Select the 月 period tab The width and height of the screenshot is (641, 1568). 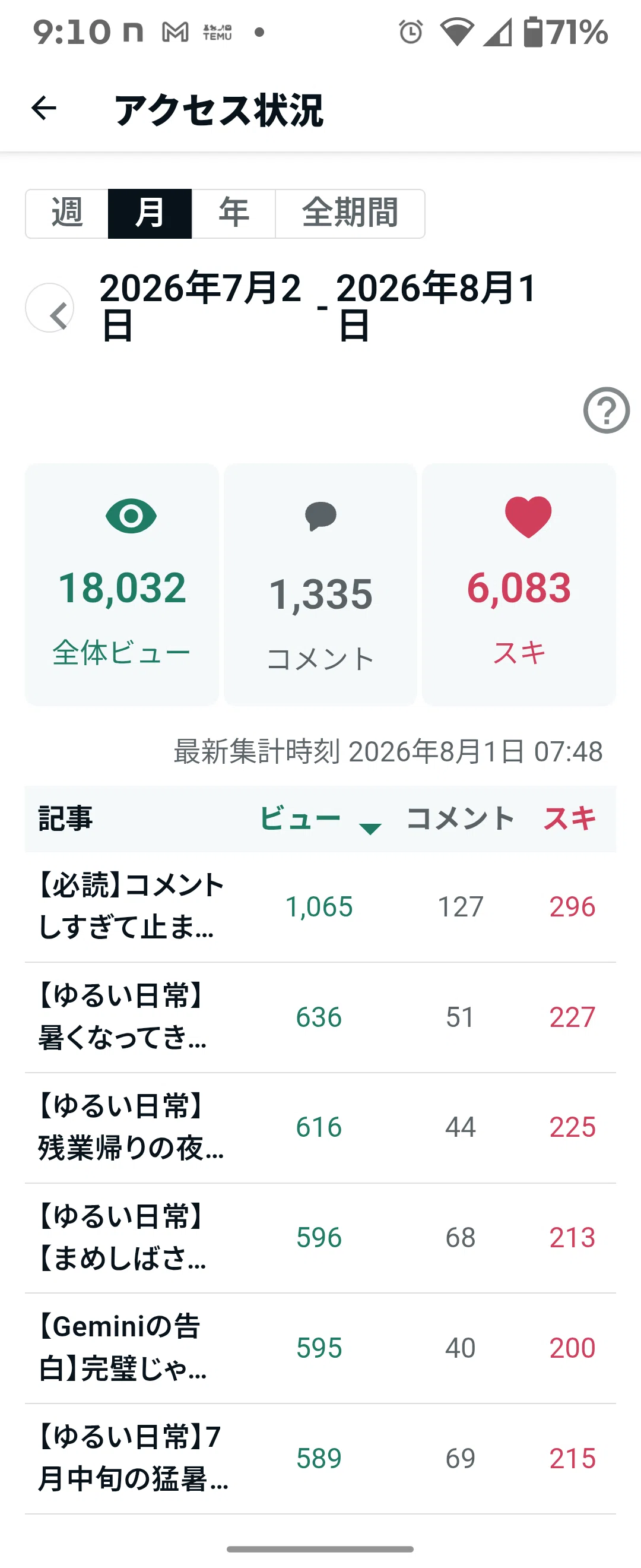click(150, 214)
